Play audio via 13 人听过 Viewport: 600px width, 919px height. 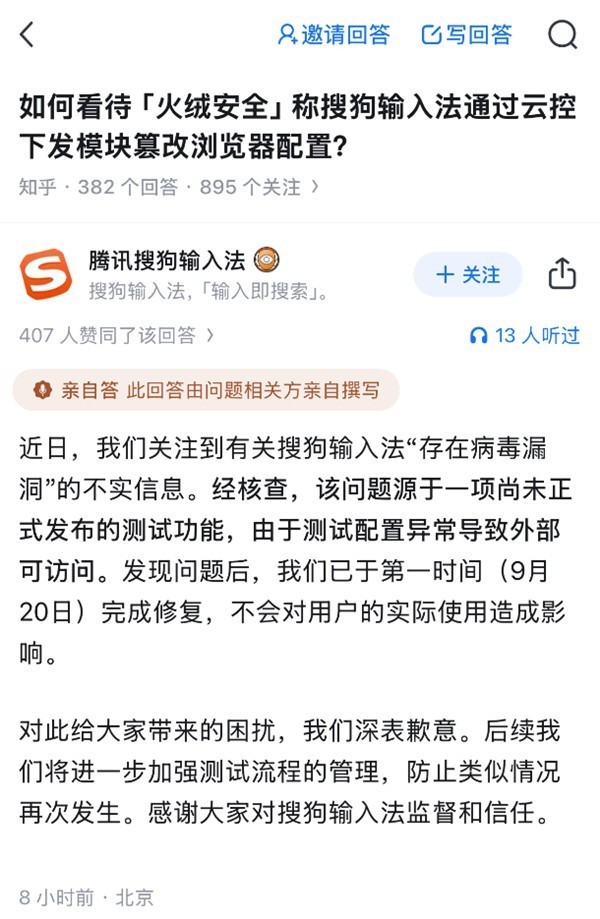pos(524,336)
